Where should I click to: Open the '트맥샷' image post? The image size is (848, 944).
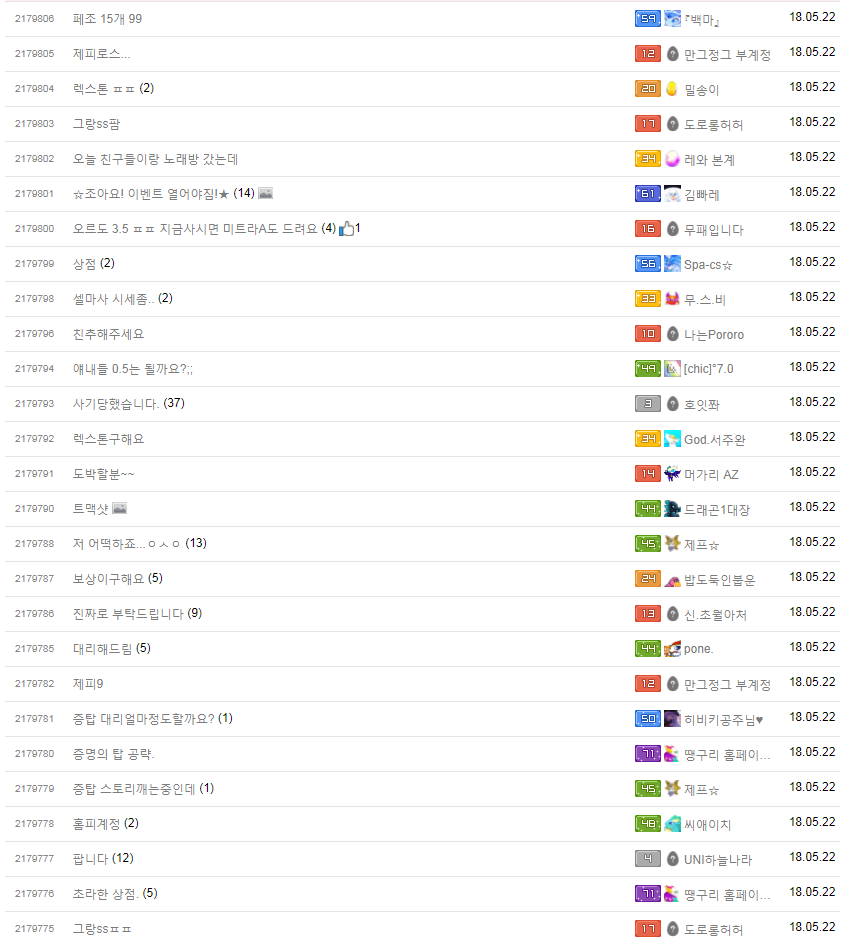point(90,509)
